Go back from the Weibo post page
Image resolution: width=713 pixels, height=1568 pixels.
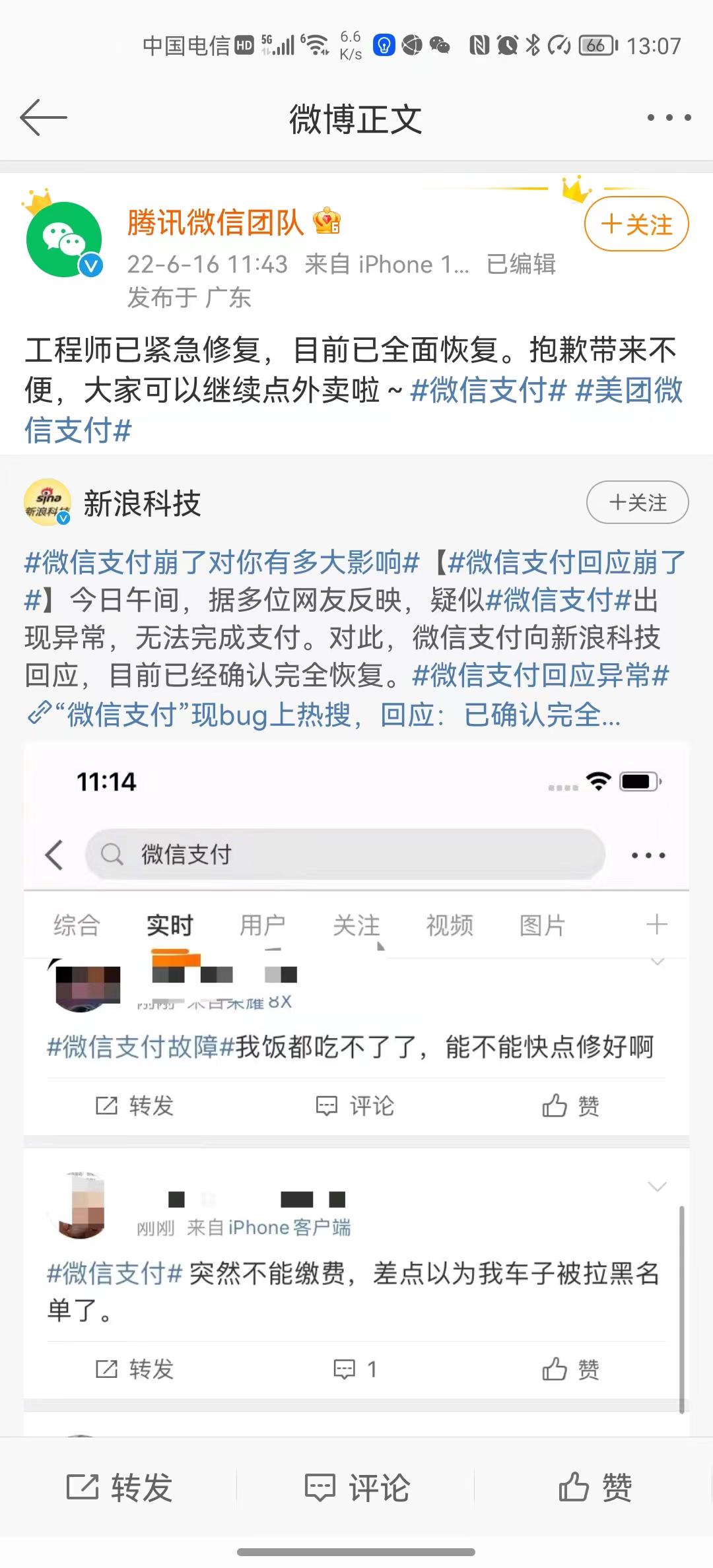tap(44, 118)
